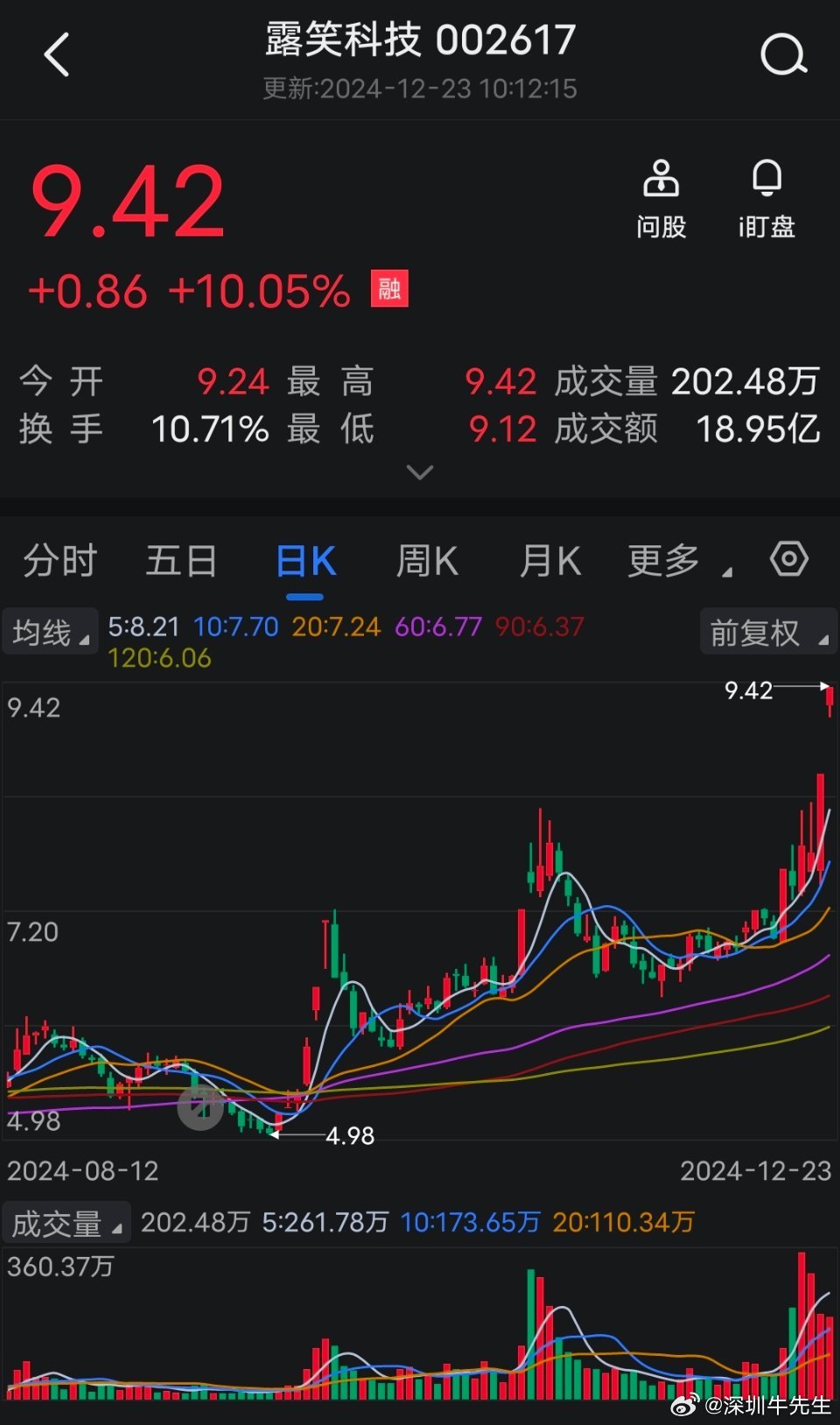
Task: Change the 前复权 adjustment dropdown
Action: 768,632
